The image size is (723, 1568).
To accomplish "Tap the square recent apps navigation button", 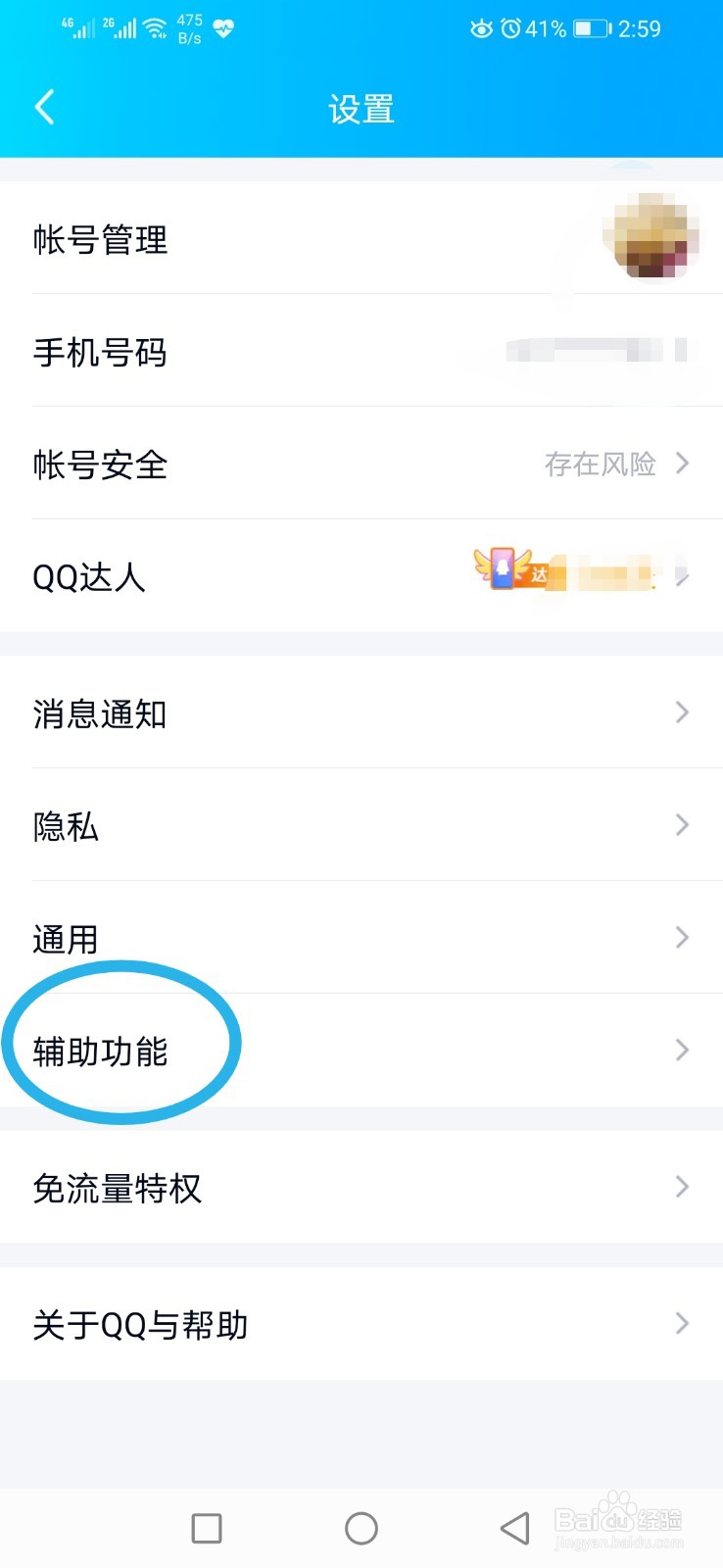I will 206,1527.
